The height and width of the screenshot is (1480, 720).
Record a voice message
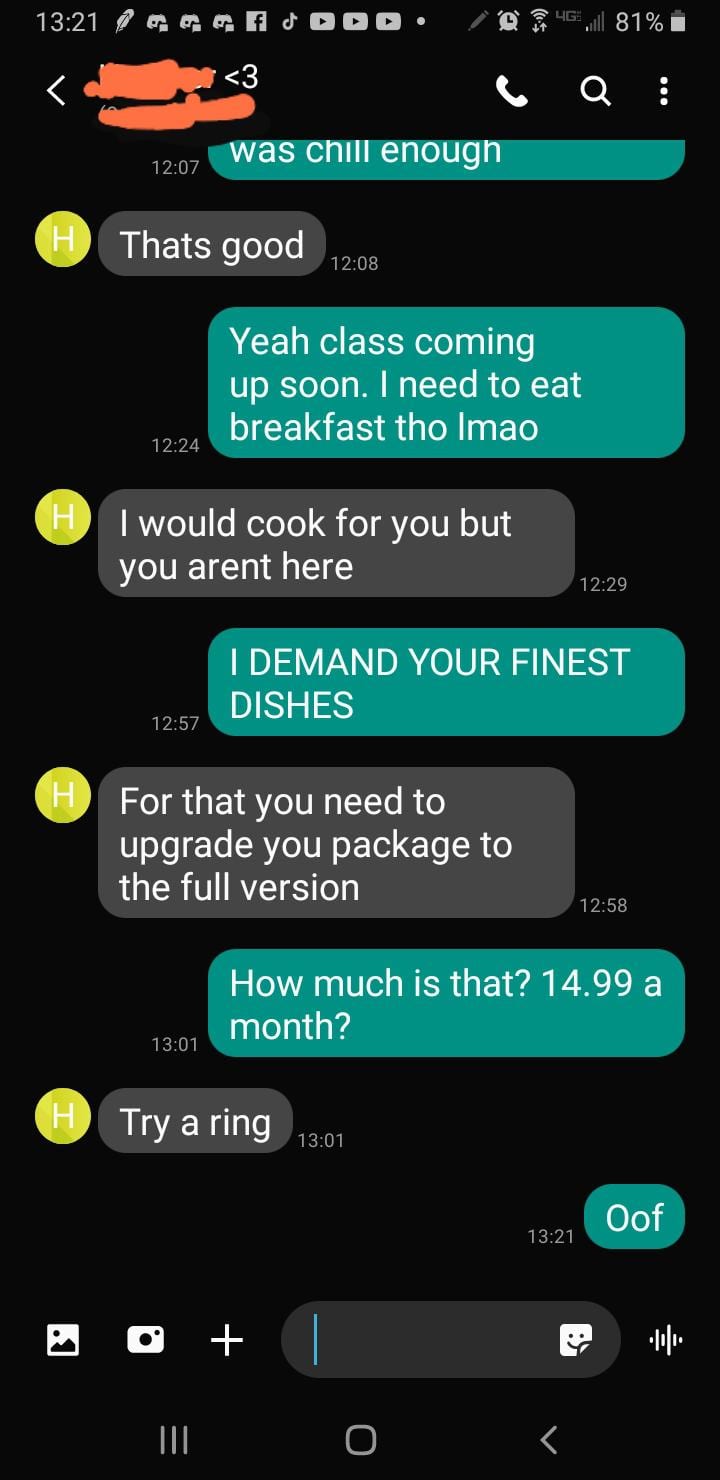pyautogui.click(x=665, y=1339)
